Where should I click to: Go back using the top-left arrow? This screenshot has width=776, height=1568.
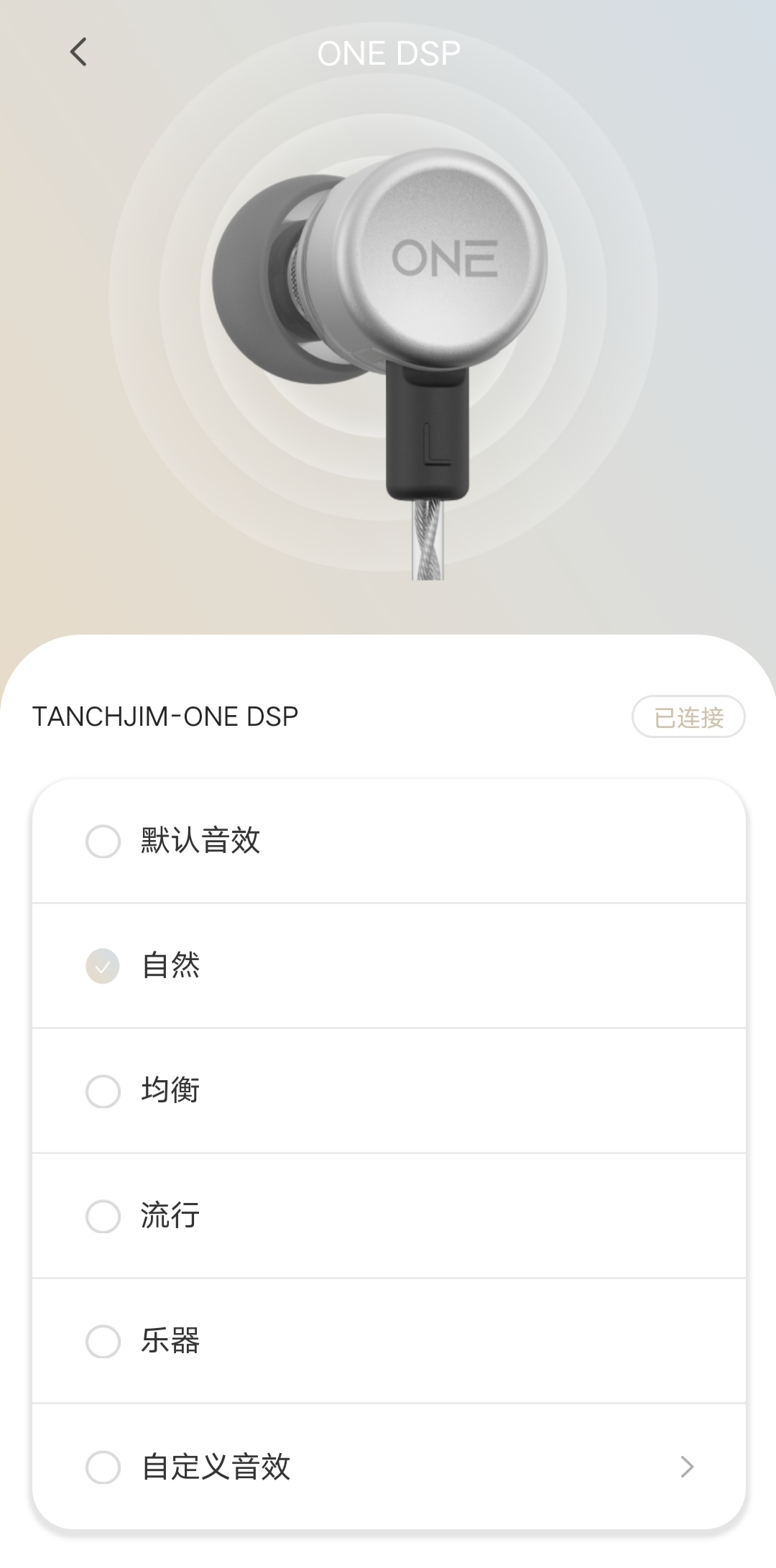pos(78,52)
